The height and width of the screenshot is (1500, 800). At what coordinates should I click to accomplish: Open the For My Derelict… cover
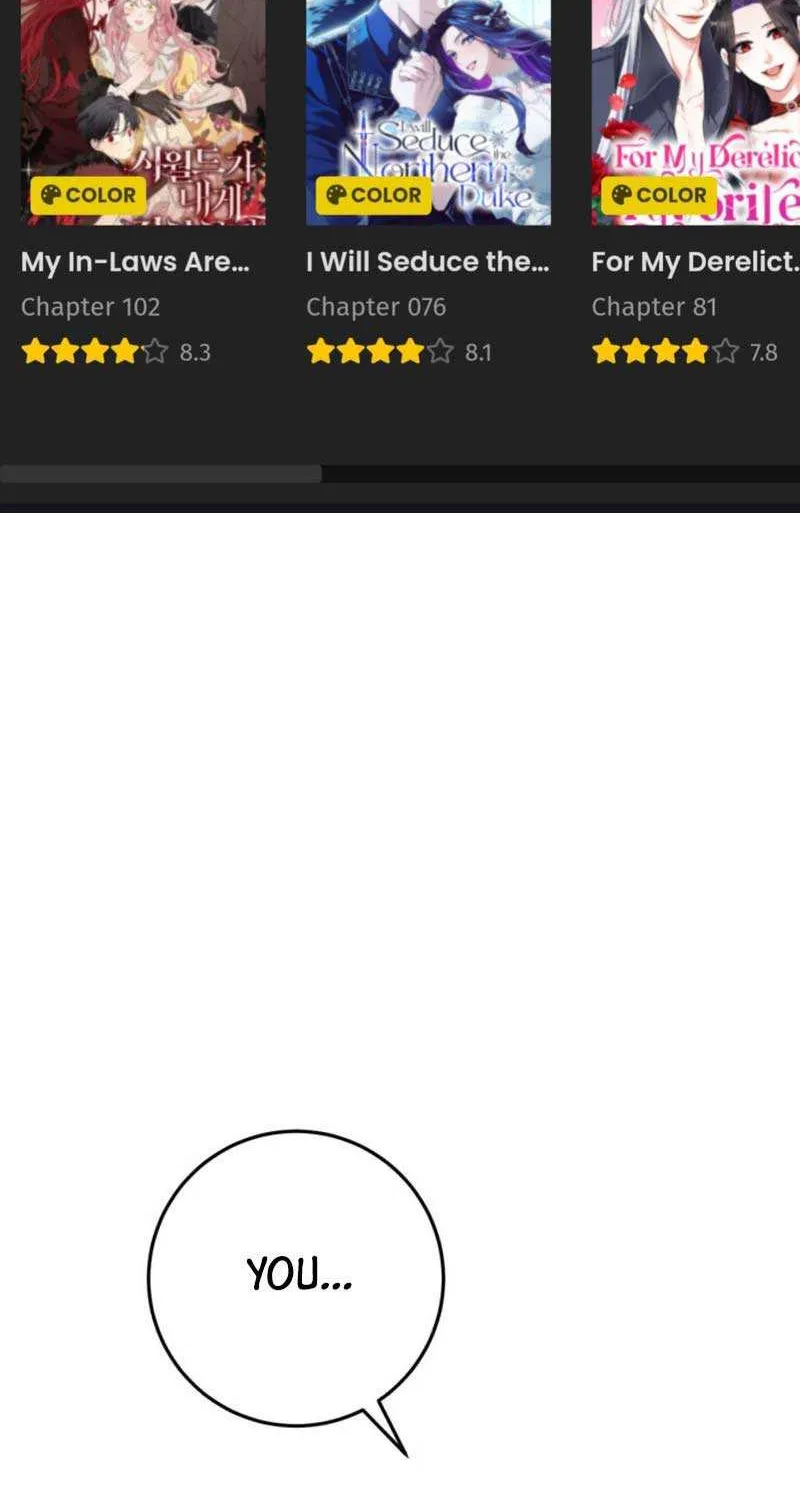696,112
